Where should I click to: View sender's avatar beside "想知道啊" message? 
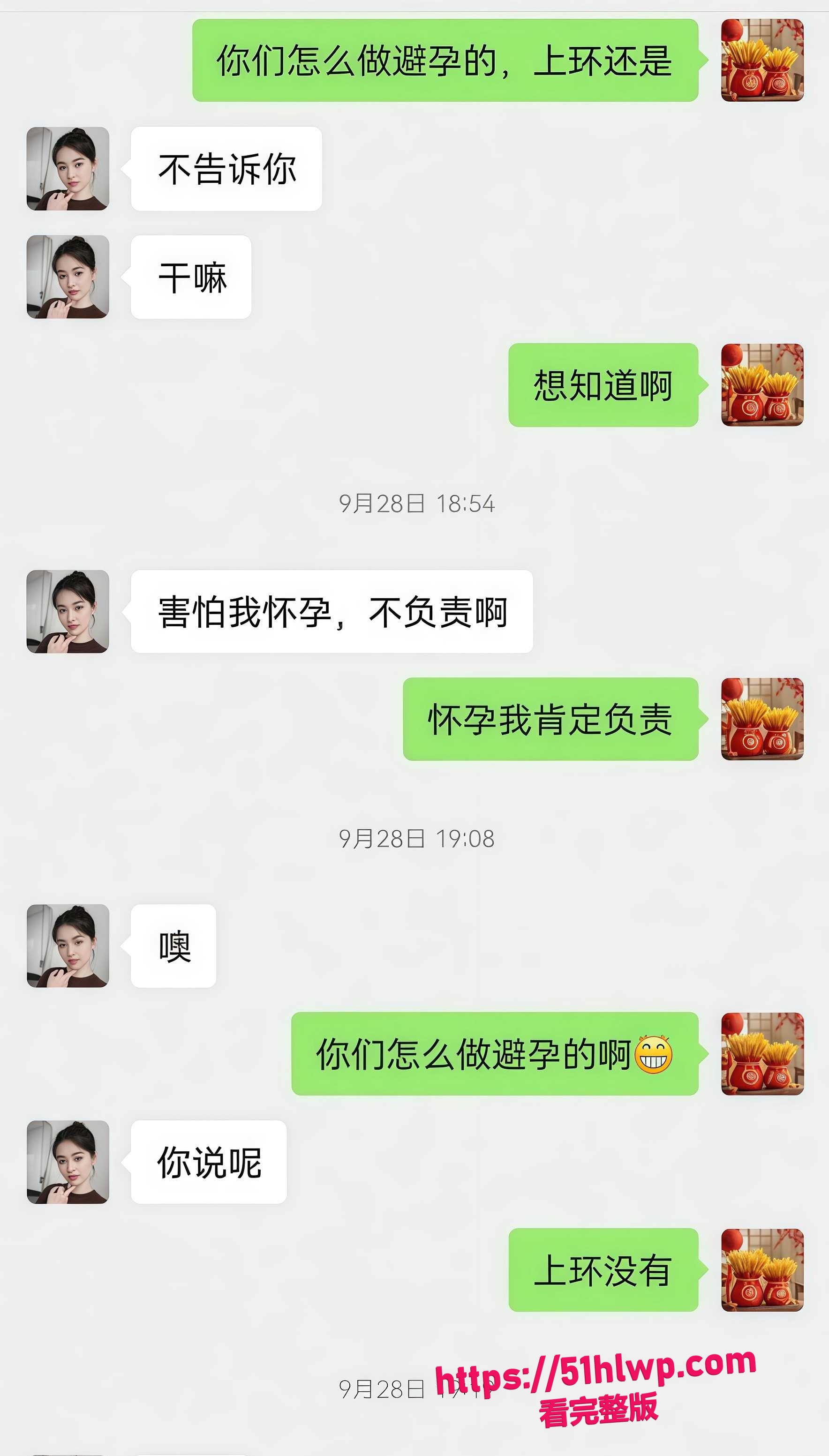(x=762, y=385)
